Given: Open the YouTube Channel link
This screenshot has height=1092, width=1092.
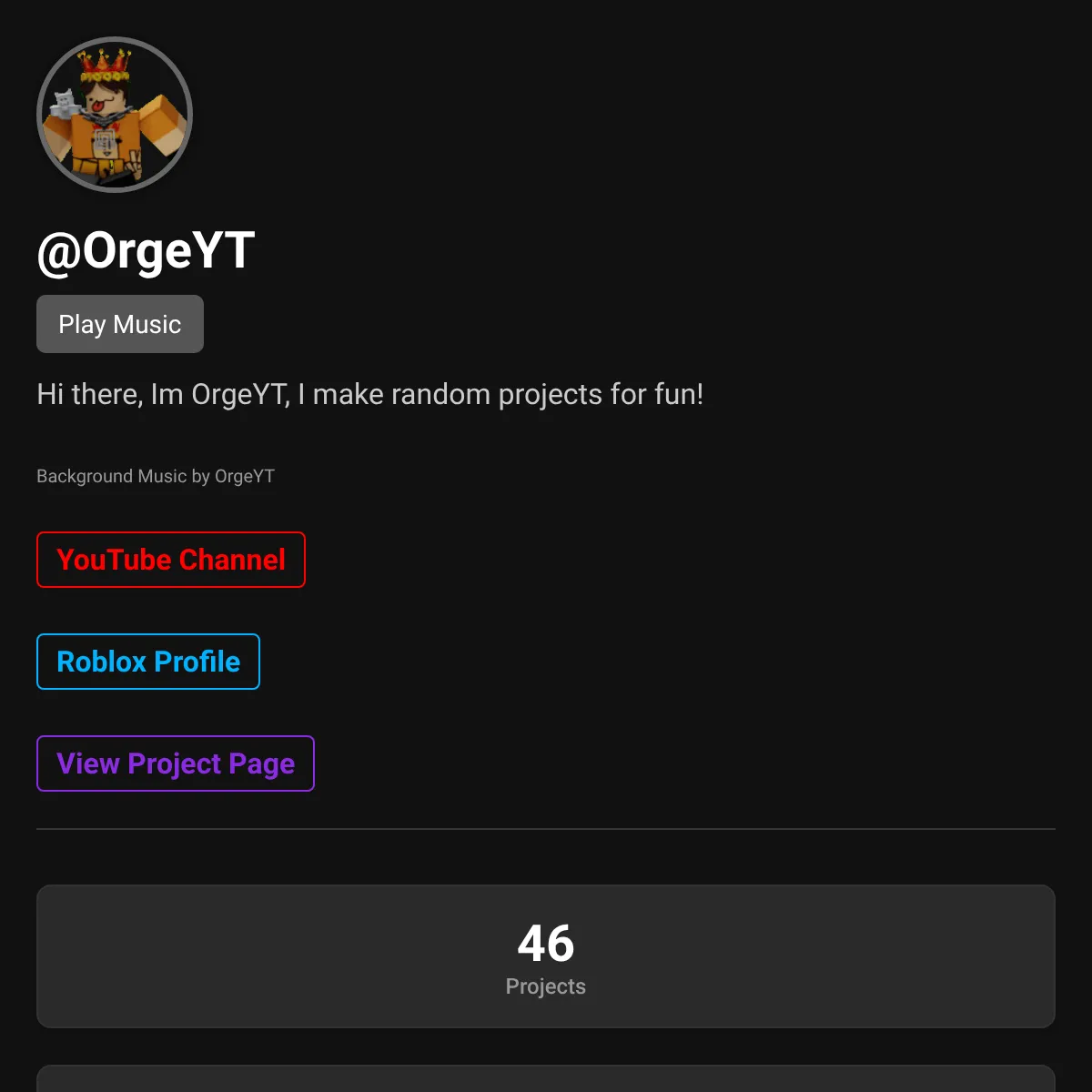Looking at the screenshot, I should [x=171, y=560].
